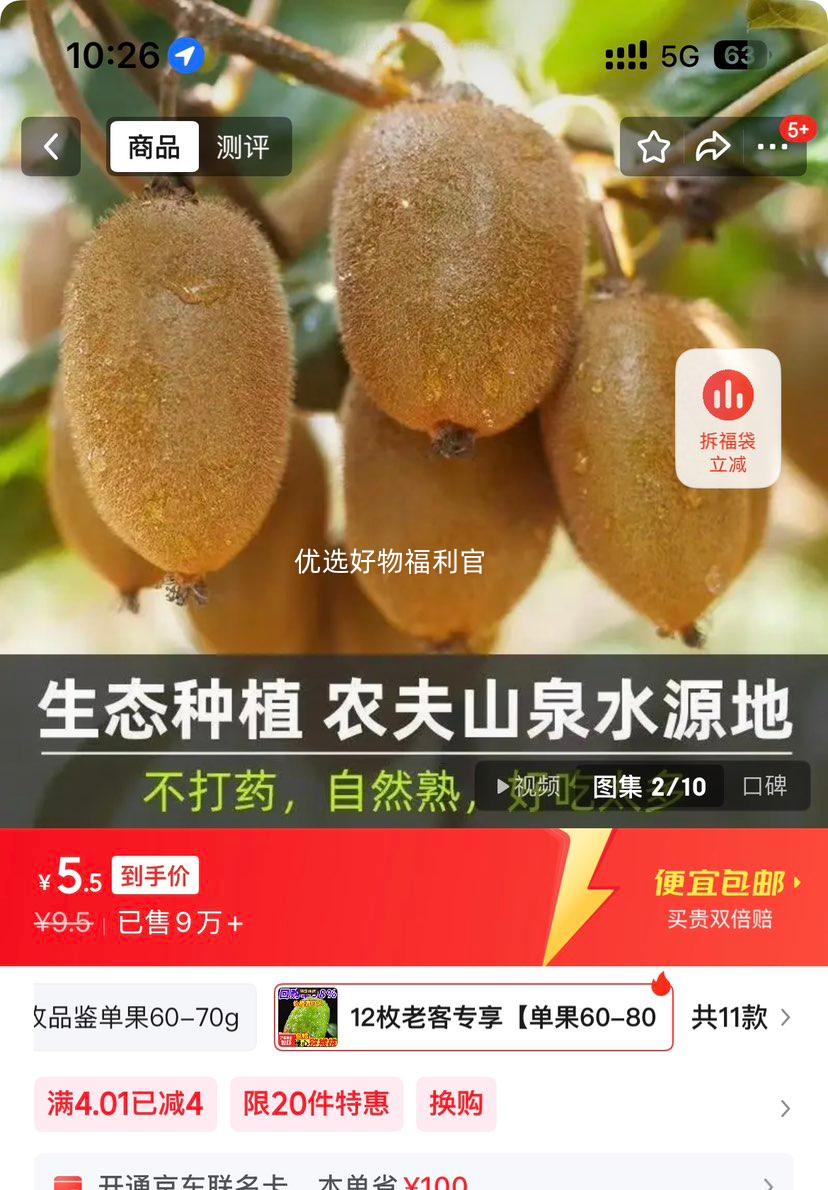Tap the 换购 promotion button
The width and height of the screenshot is (828, 1190).
pos(456,1104)
